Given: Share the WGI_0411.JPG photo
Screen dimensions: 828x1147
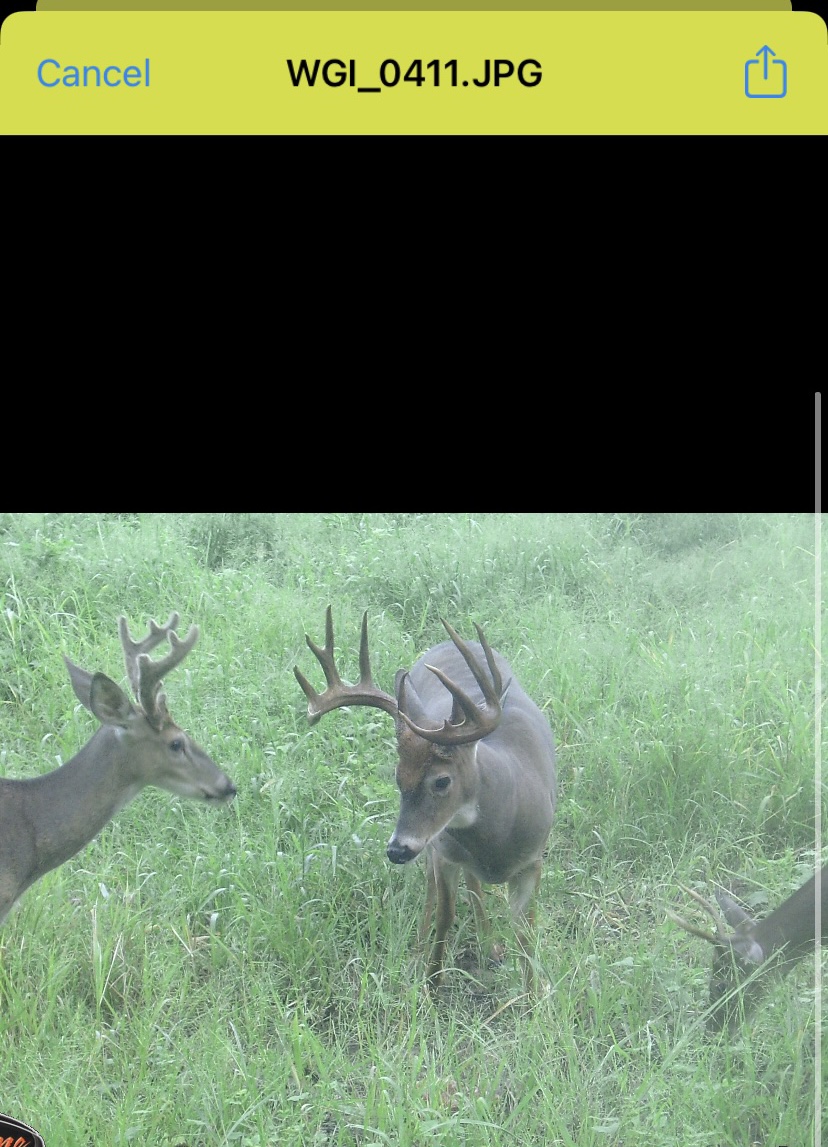Looking at the screenshot, I should (765, 73).
